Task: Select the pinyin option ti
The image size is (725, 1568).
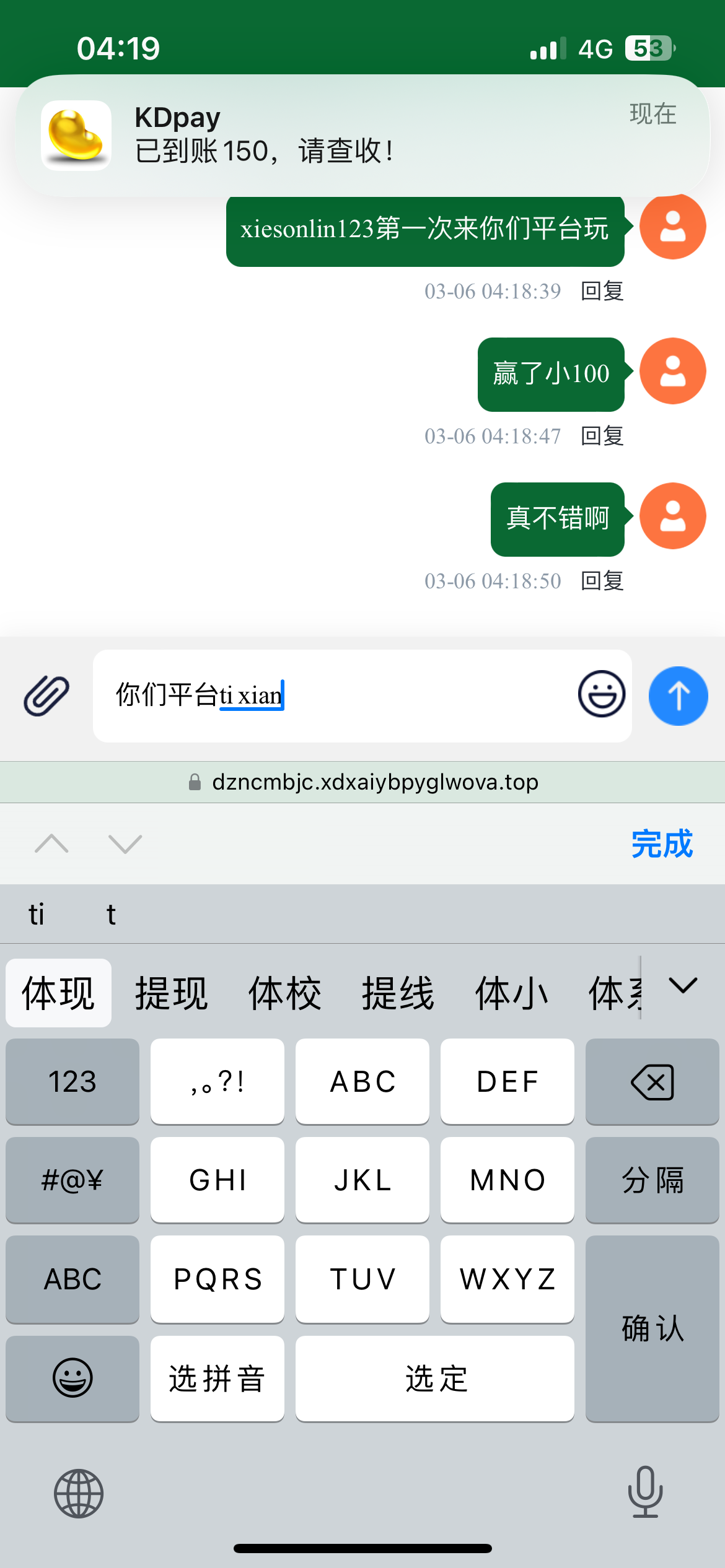Action: click(x=37, y=914)
